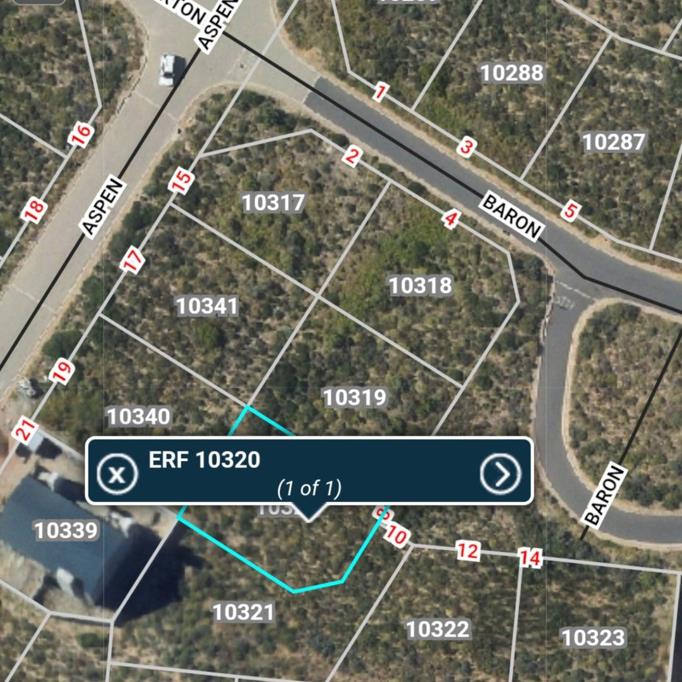Select parcel 10322 on the map
Viewport: 682px width, 682px height.
point(437,629)
